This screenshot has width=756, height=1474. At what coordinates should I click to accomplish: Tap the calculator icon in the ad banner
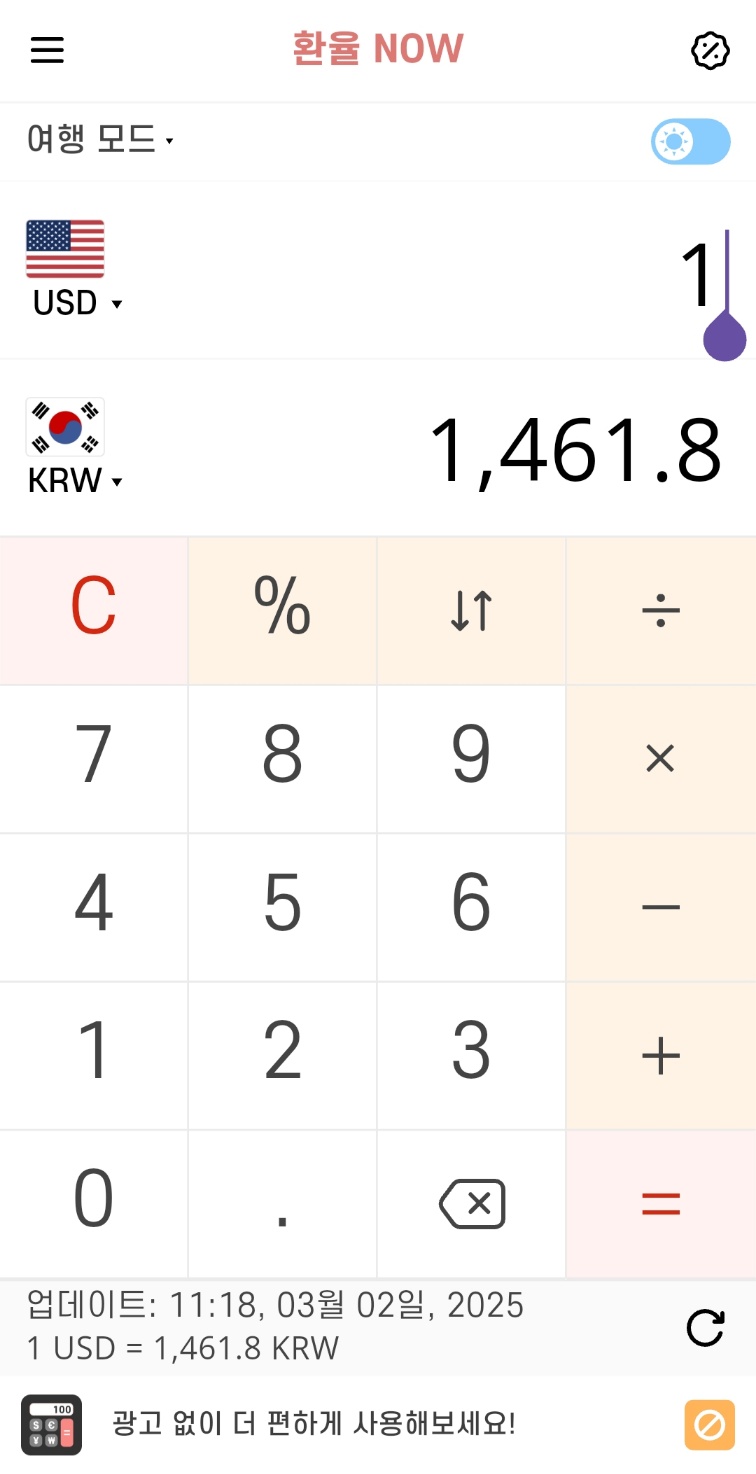click(50, 1425)
